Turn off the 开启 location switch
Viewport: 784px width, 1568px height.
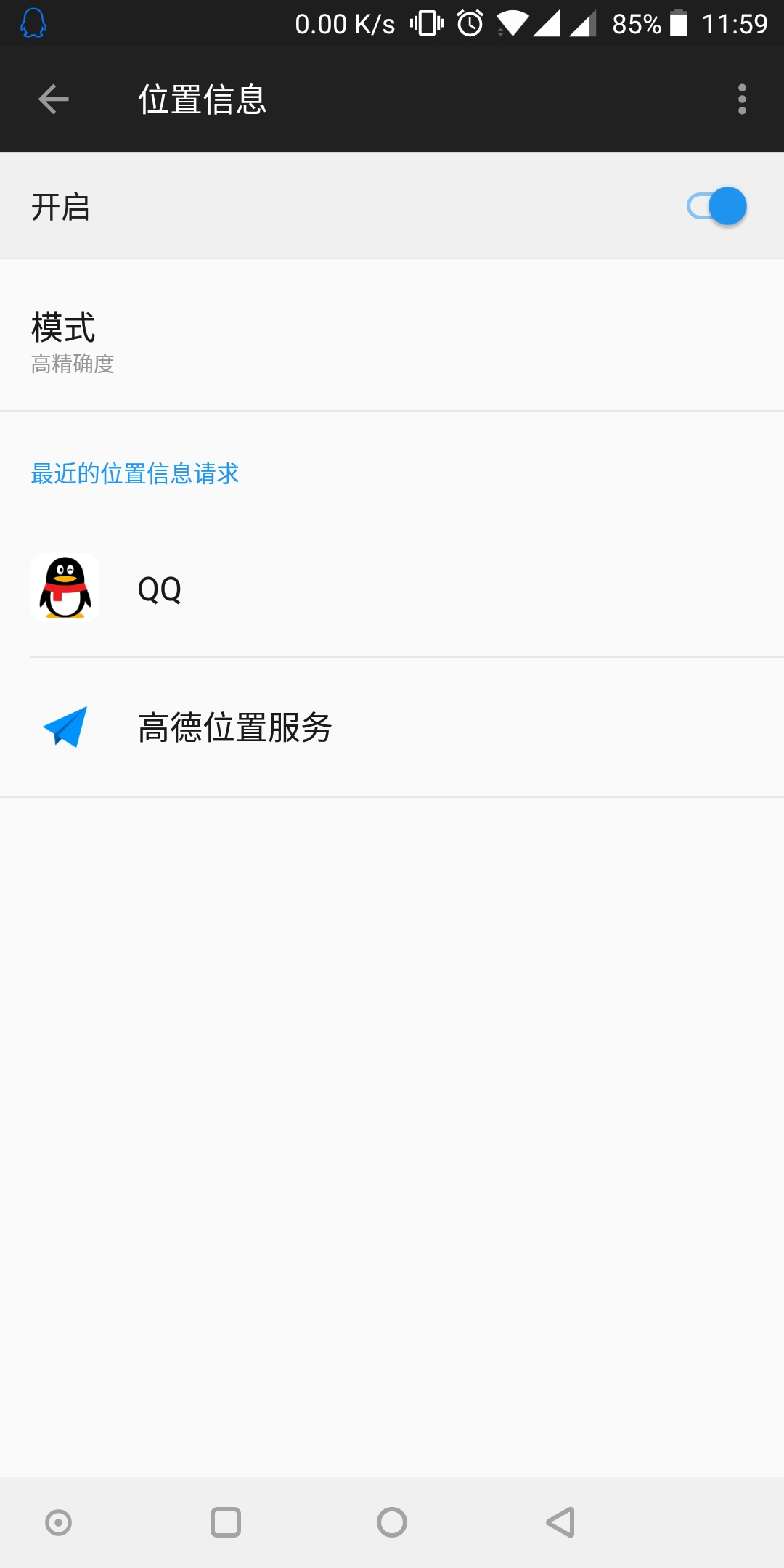pos(716,206)
